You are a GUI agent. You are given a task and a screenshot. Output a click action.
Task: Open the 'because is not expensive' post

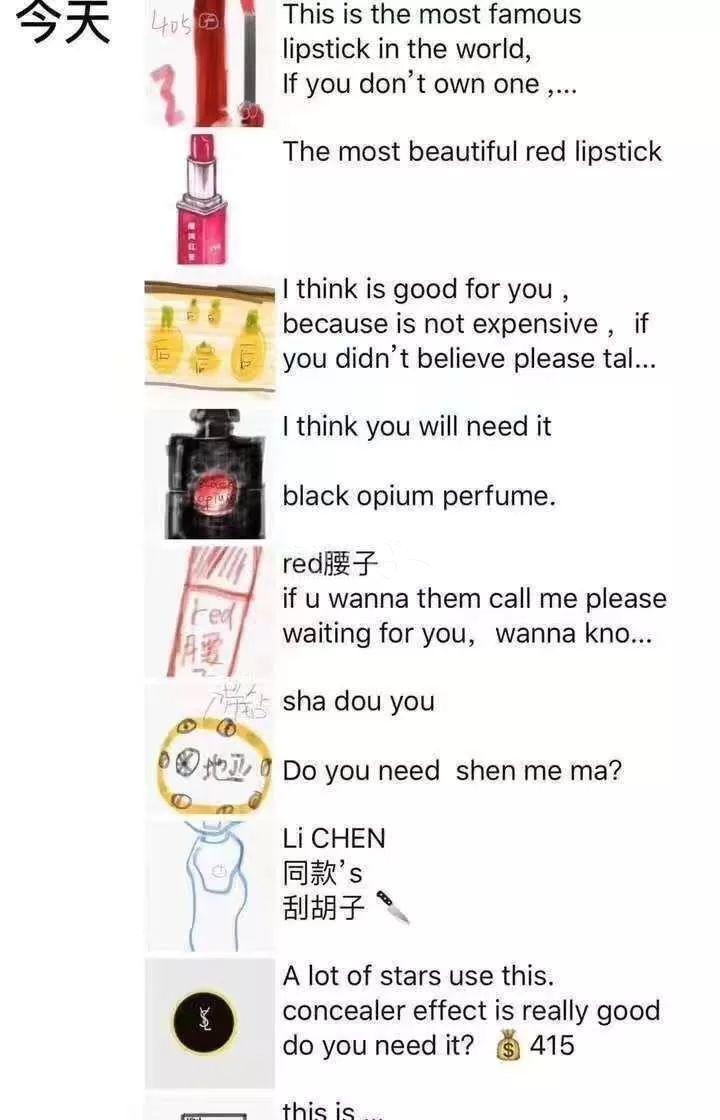[x=468, y=324]
